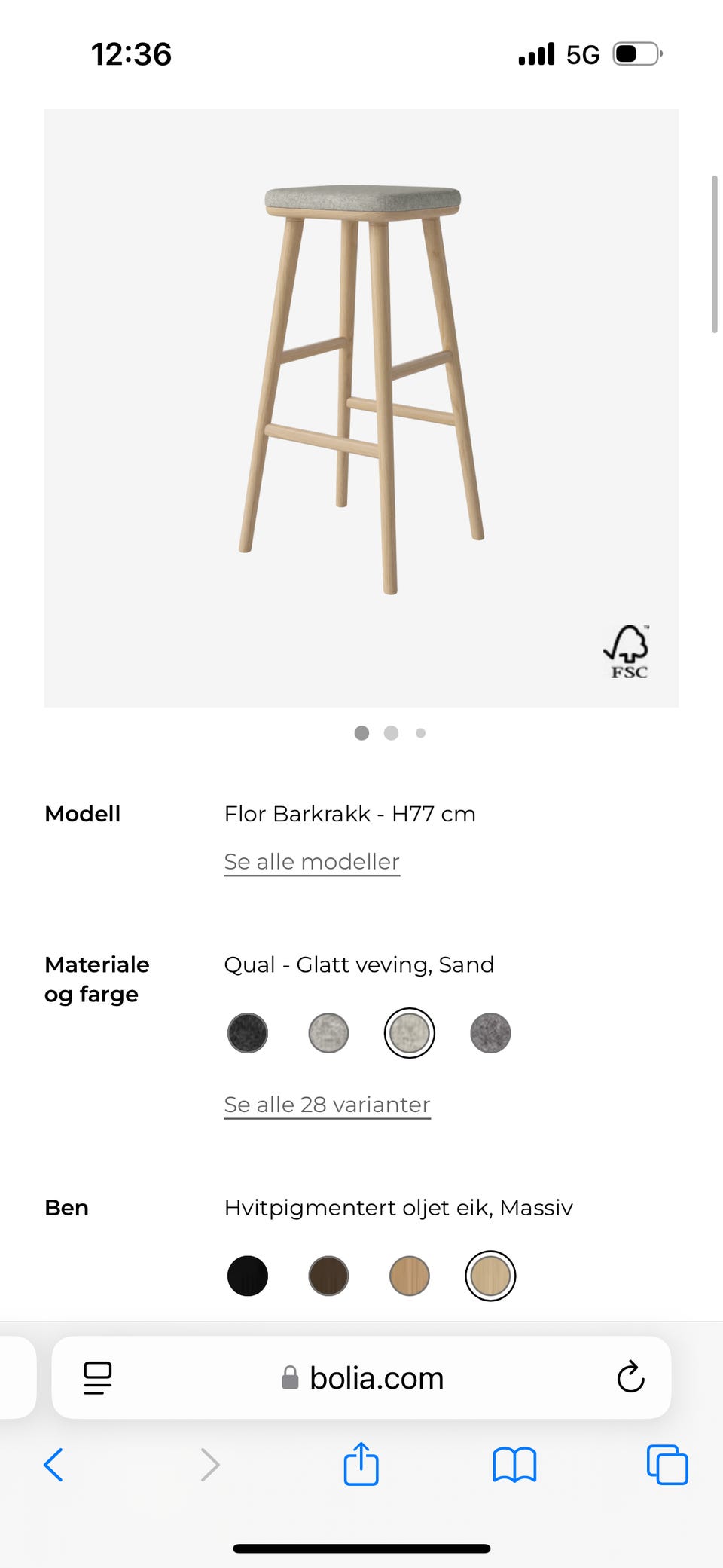Screen dimensions: 723x1568
Task: Select the first carousel indicator dot
Action: pos(361,732)
